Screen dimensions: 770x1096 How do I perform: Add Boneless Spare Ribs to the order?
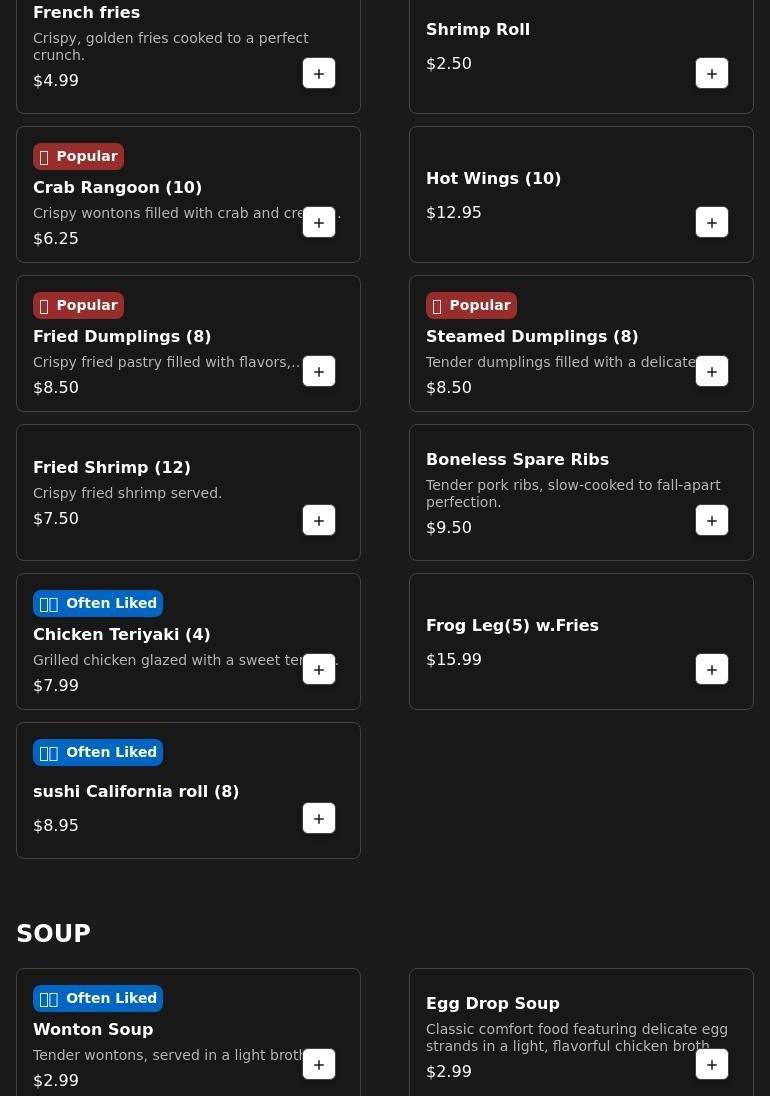click(x=712, y=520)
